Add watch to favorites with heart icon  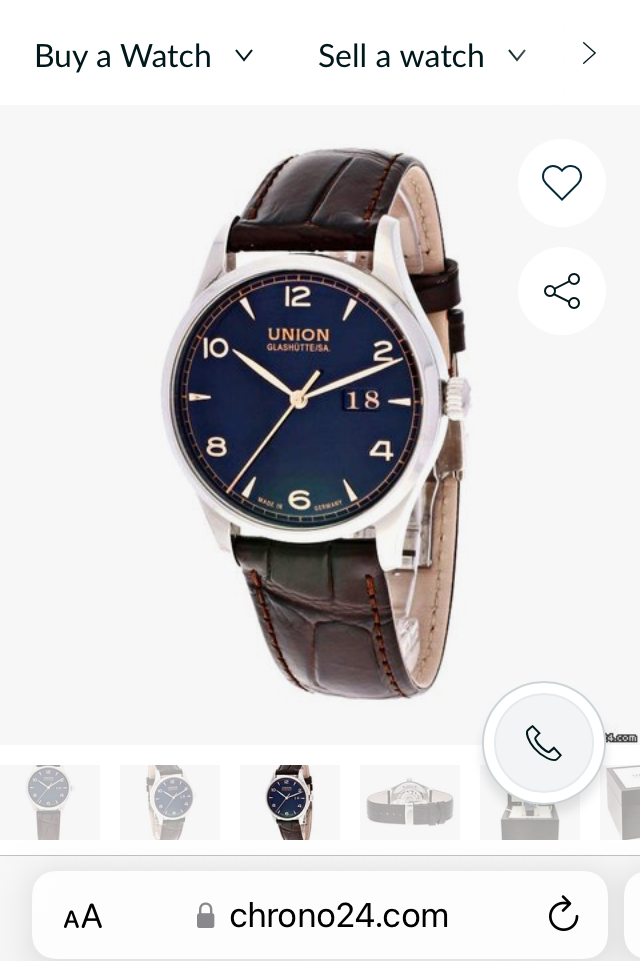pos(561,183)
